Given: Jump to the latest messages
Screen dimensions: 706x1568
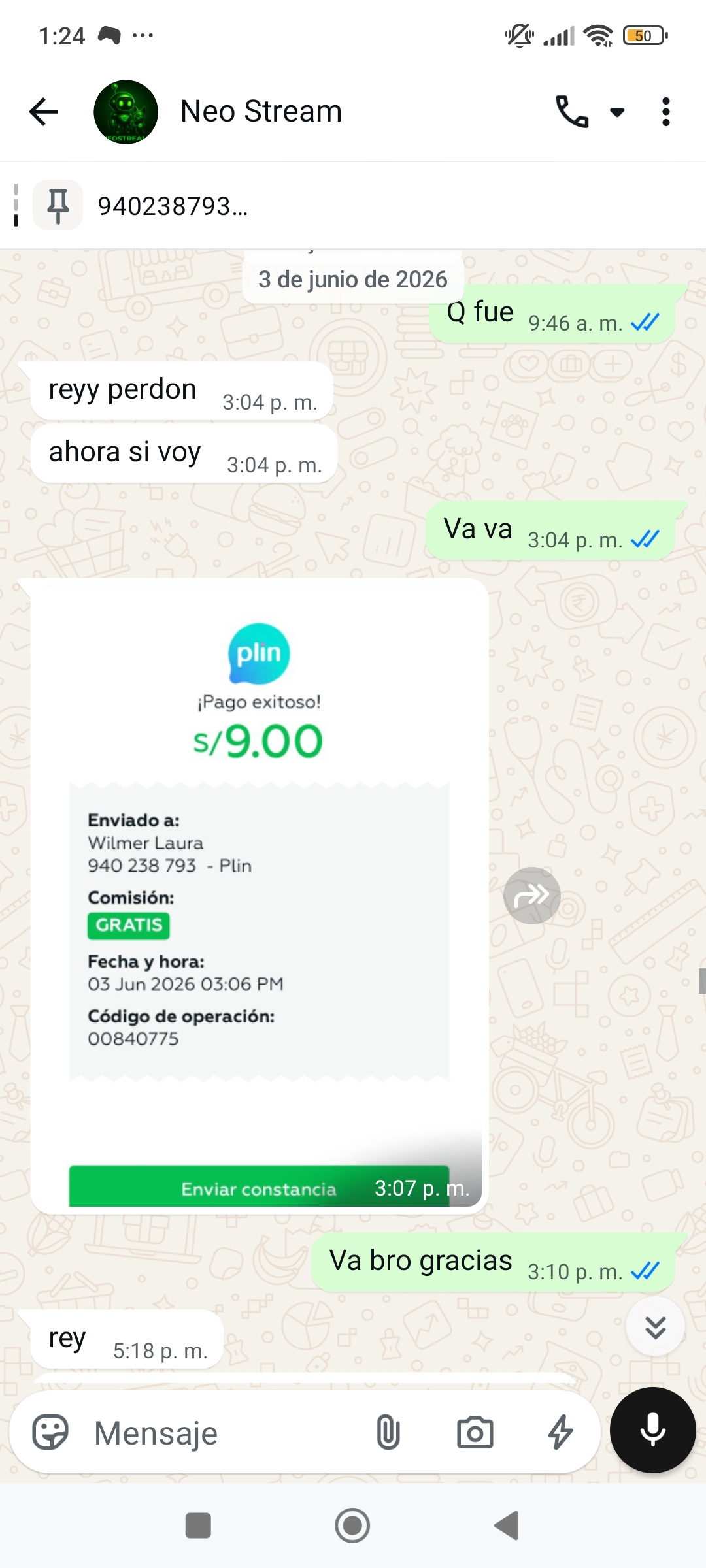Looking at the screenshot, I should [655, 1327].
